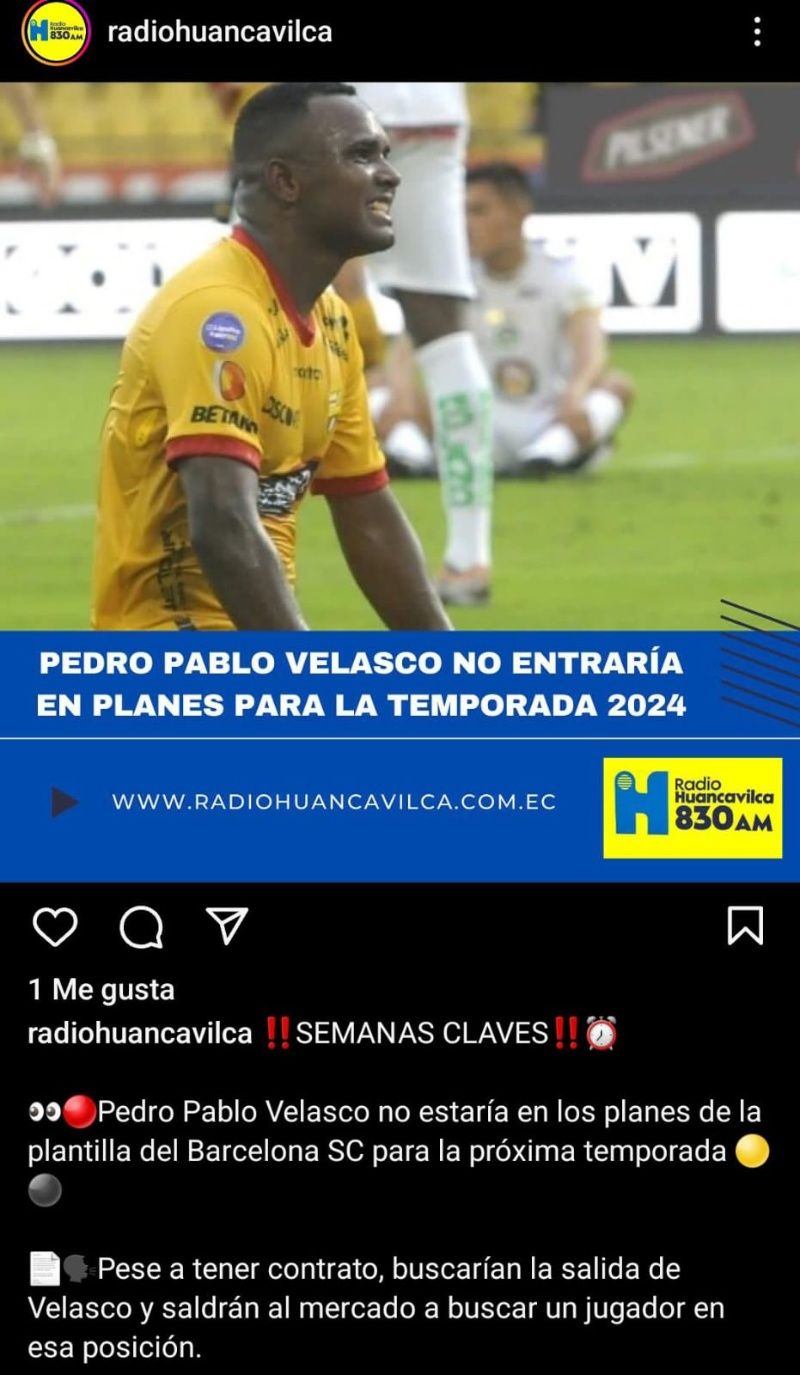Image resolution: width=800 pixels, height=1375 pixels.
Task: Tap radiohuancavilca username in the caption
Action: point(139,1033)
